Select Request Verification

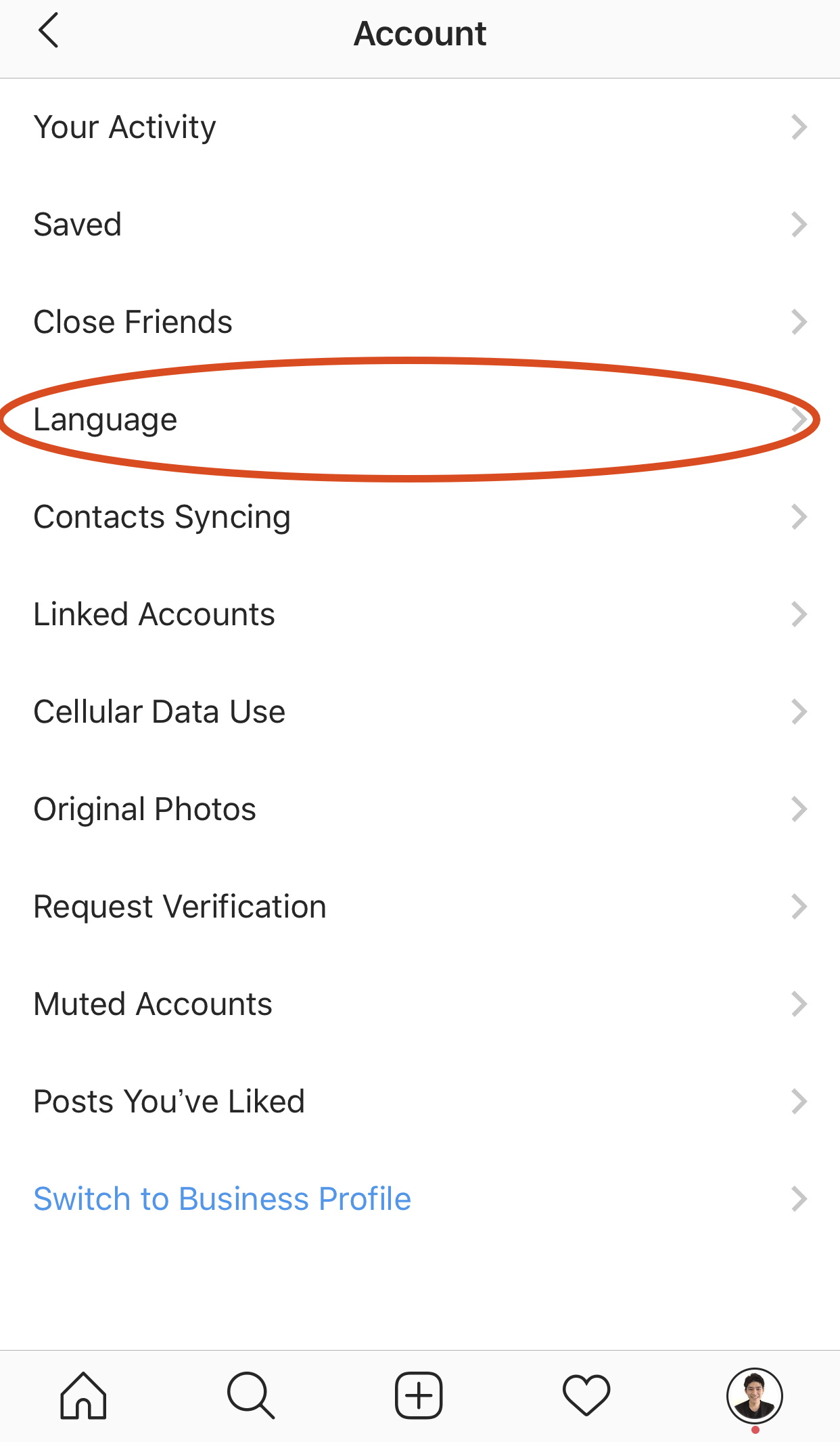click(x=420, y=907)
